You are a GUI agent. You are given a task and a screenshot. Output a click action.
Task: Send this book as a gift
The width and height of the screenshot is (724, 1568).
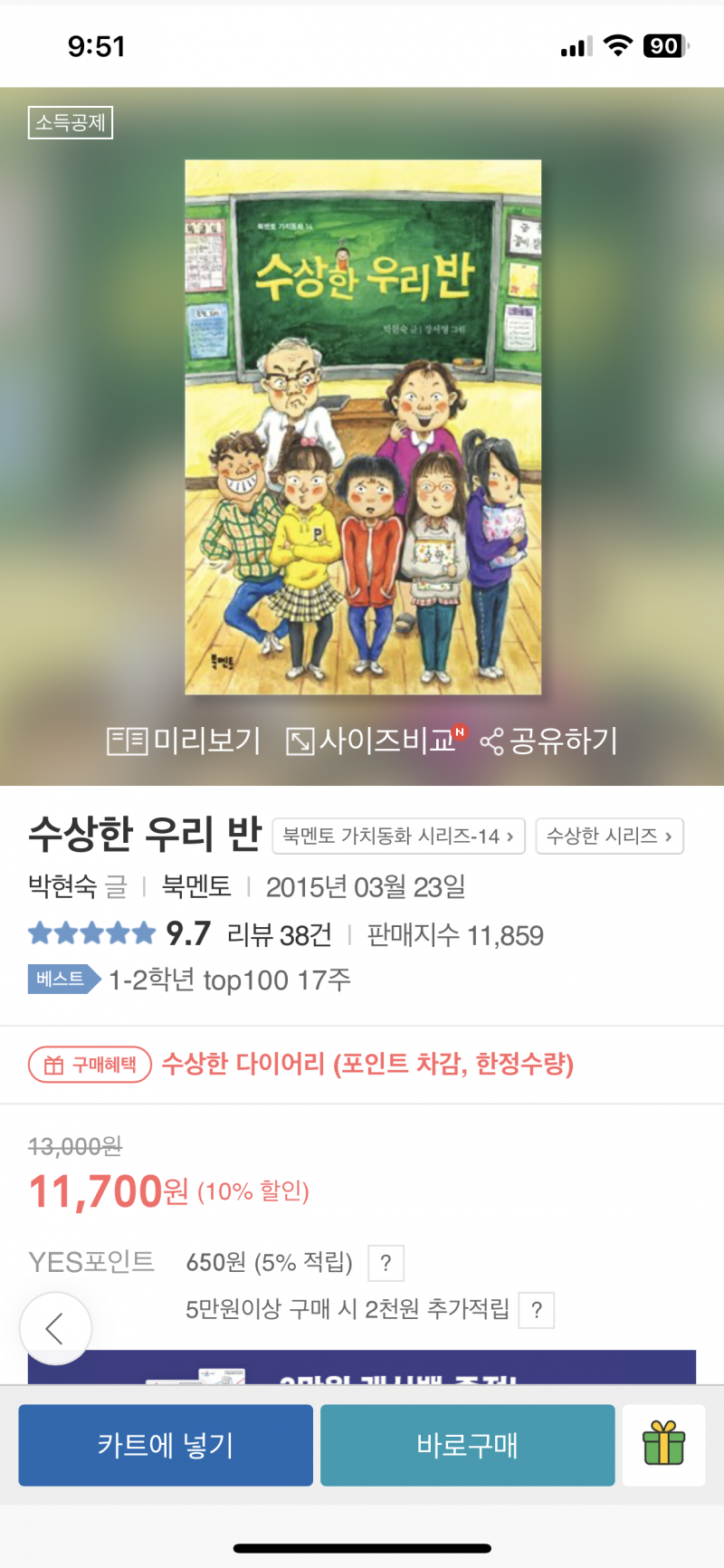(663, 1445)
